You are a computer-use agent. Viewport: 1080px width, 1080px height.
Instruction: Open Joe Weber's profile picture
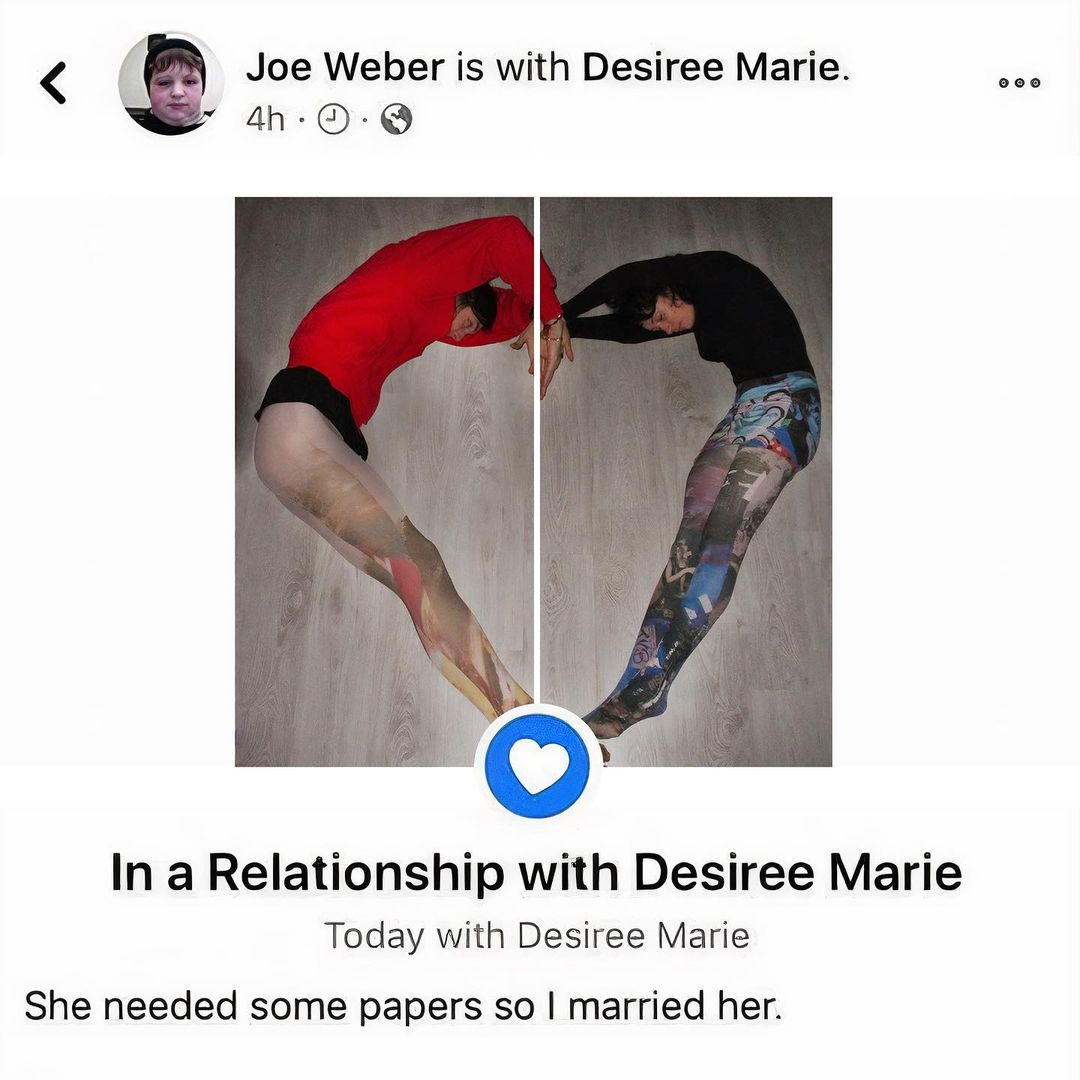(171, 84)
